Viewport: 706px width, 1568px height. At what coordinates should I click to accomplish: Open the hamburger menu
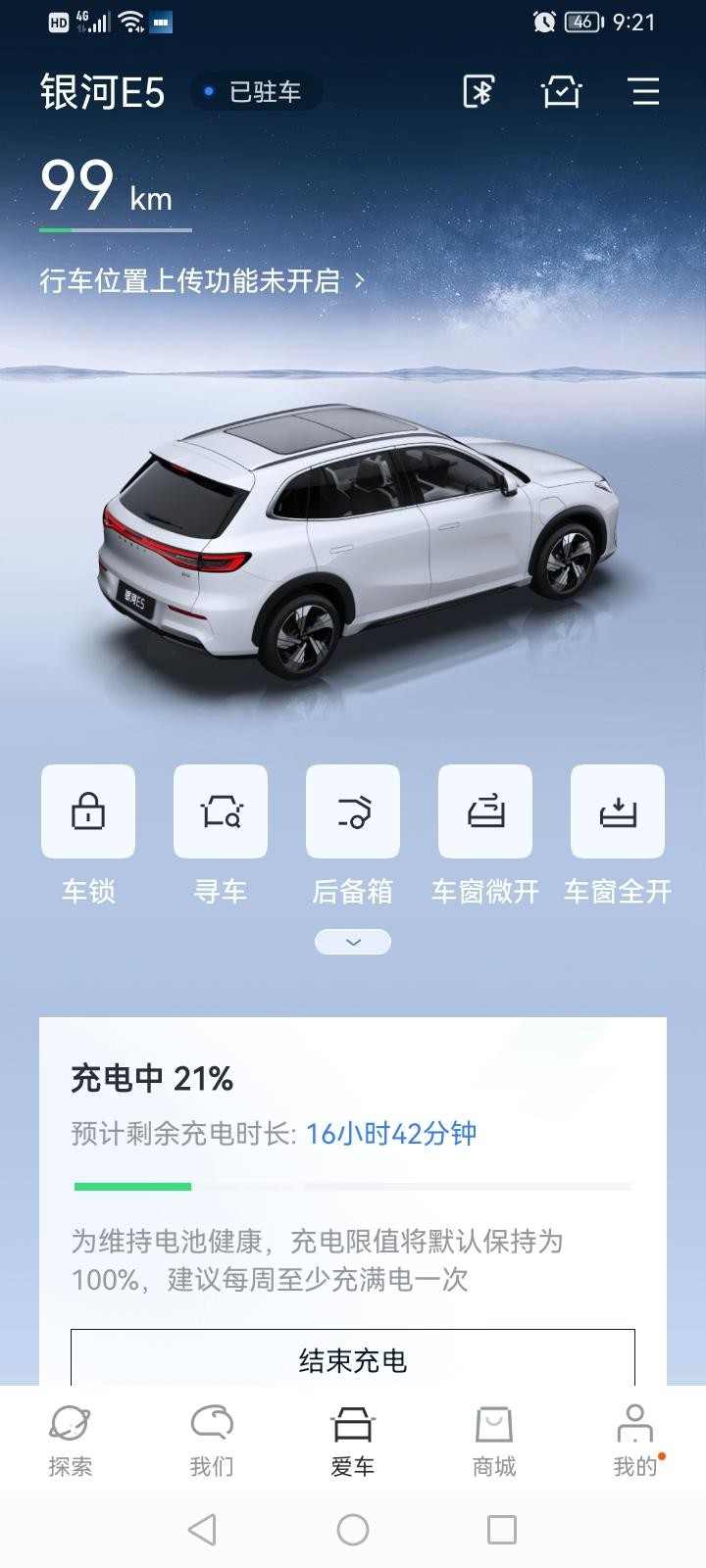click(x=644, y=92)
